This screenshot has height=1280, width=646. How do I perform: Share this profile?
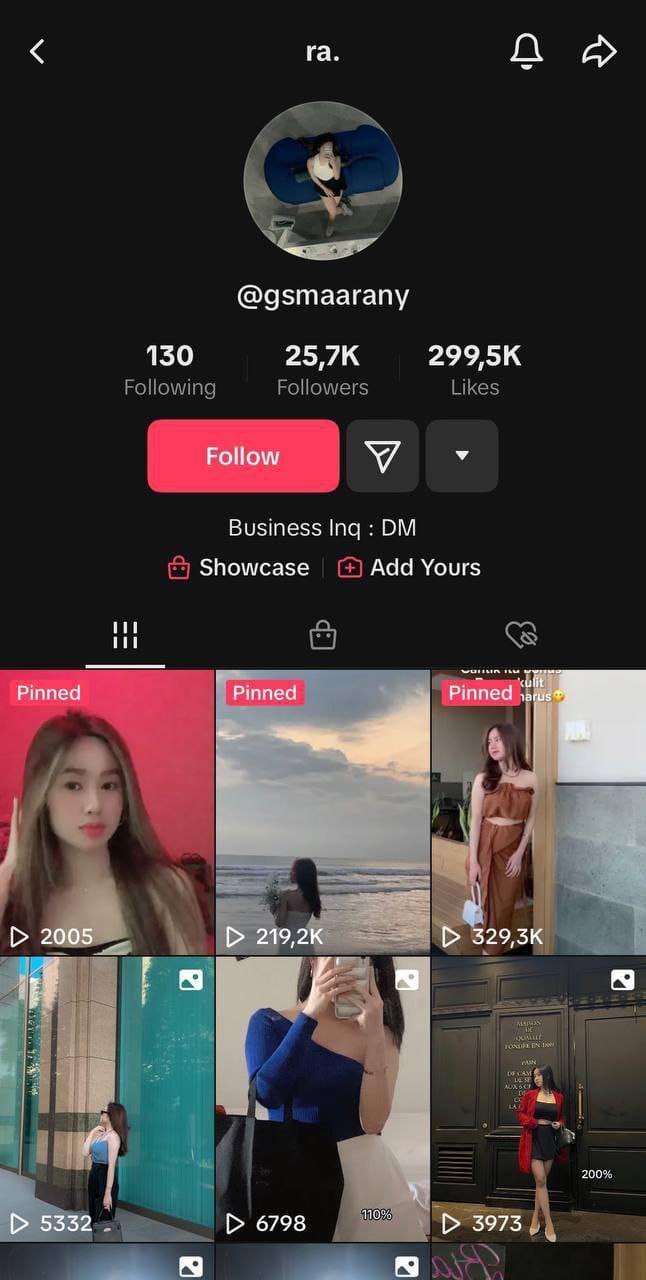599,52
